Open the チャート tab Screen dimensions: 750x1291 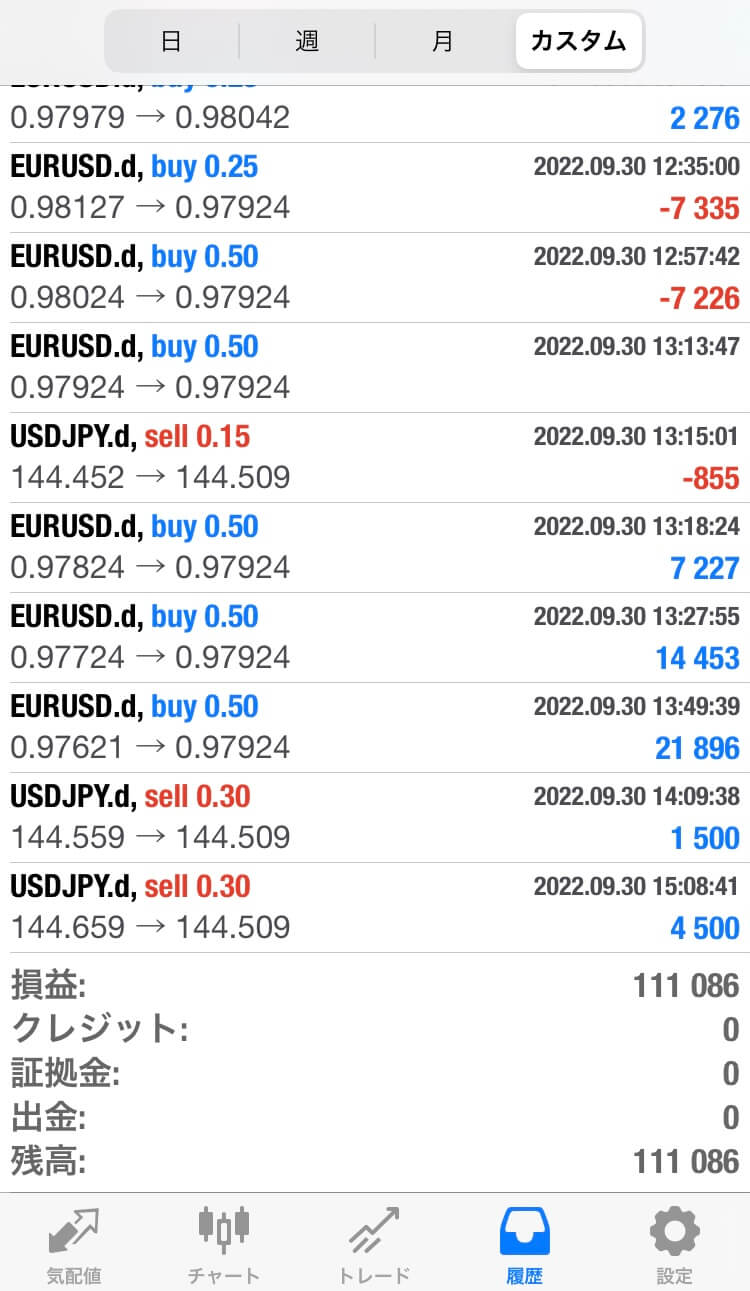224,1243
